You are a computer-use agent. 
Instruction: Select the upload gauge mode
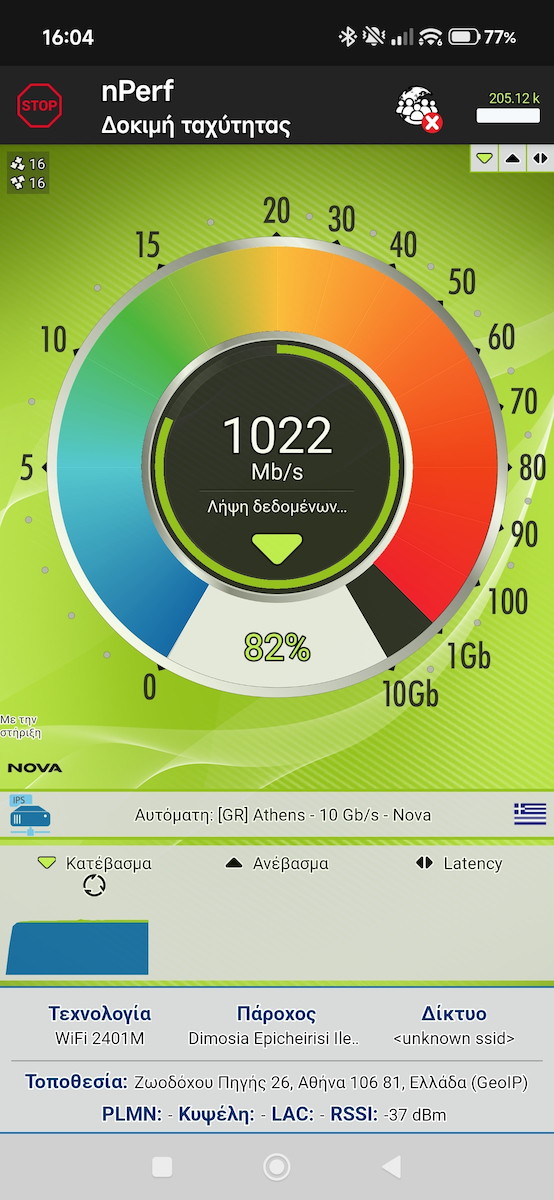tap(512, 158)
